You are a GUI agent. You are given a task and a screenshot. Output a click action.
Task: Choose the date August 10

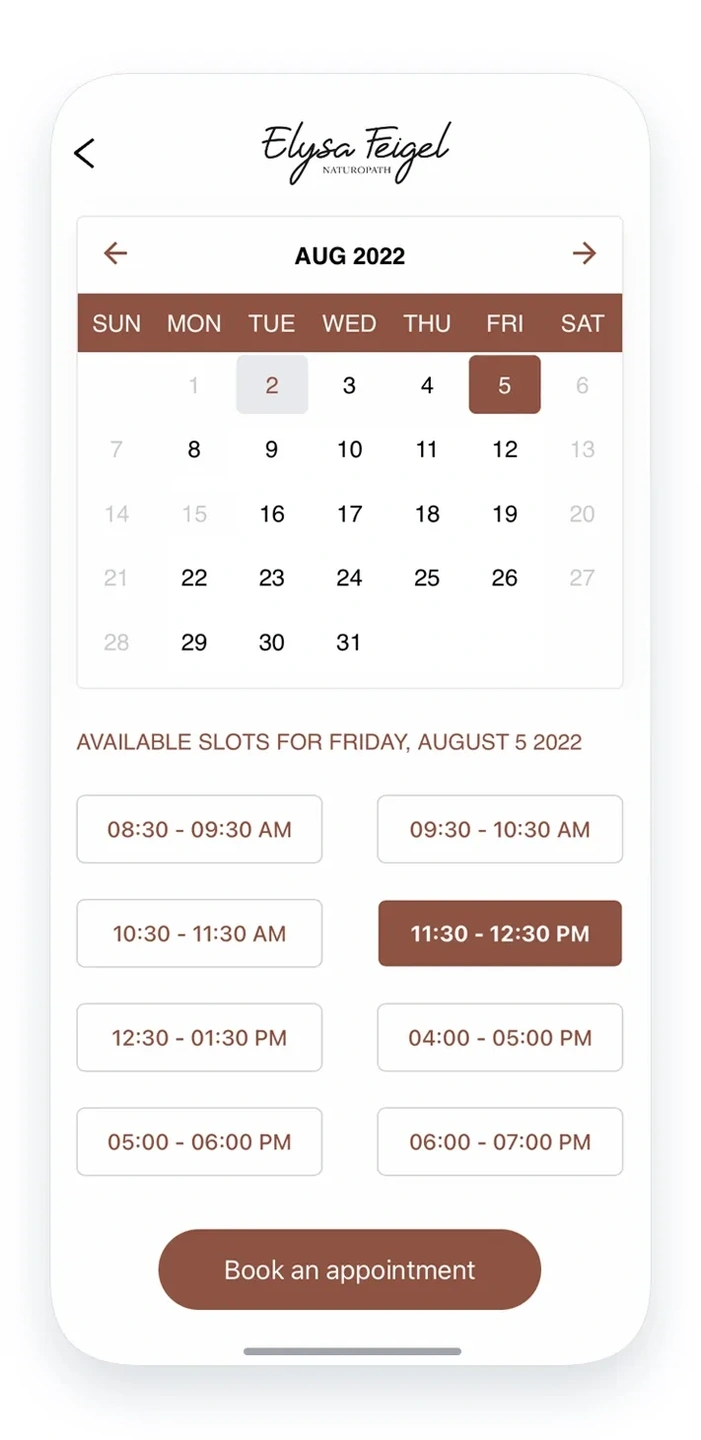pos(349,450)
